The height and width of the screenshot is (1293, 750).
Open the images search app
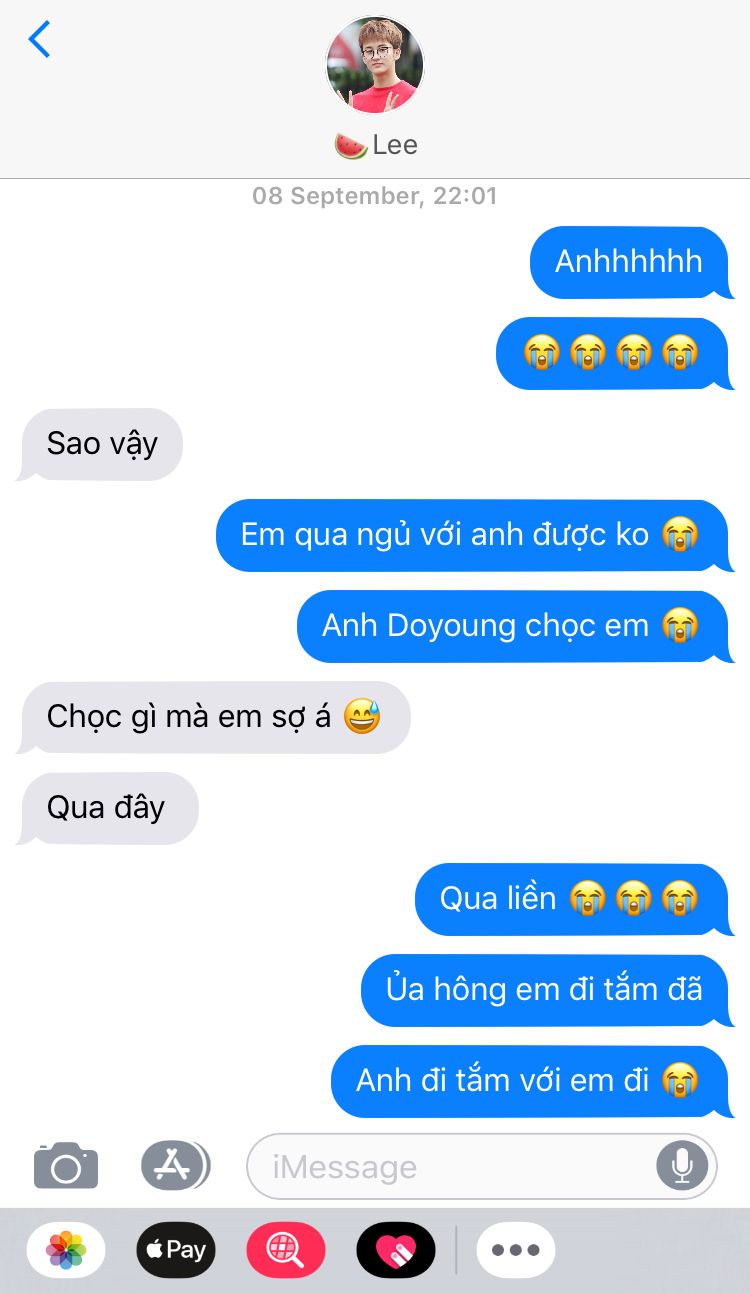click(286, 1250)
